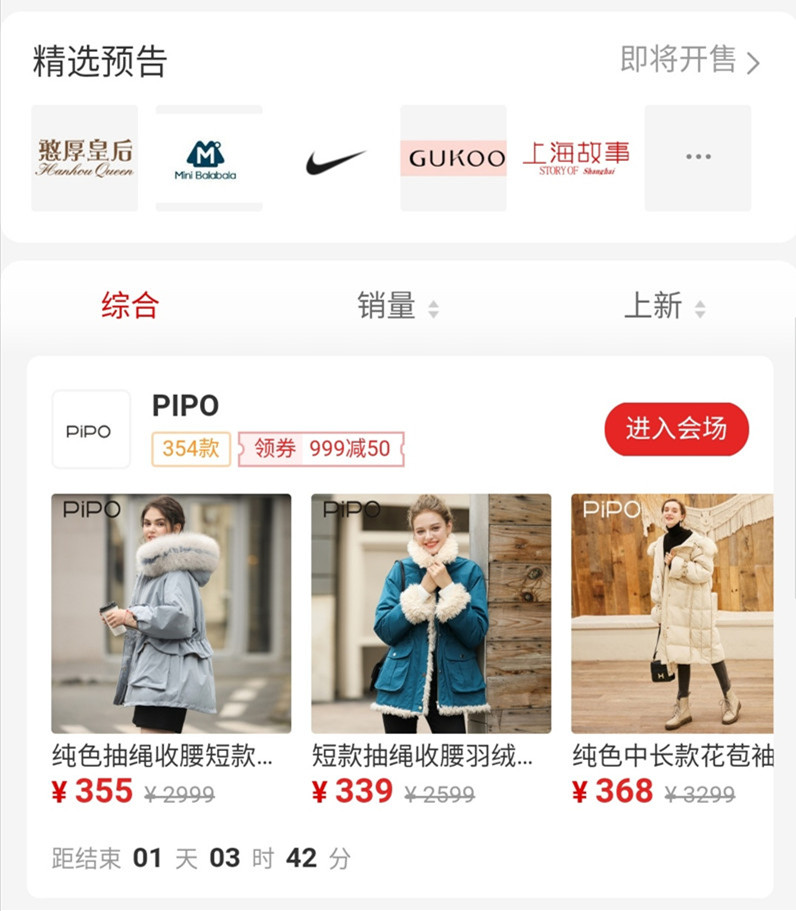Show more preview brands via the ellipsis tile

[x=697, y=158]
